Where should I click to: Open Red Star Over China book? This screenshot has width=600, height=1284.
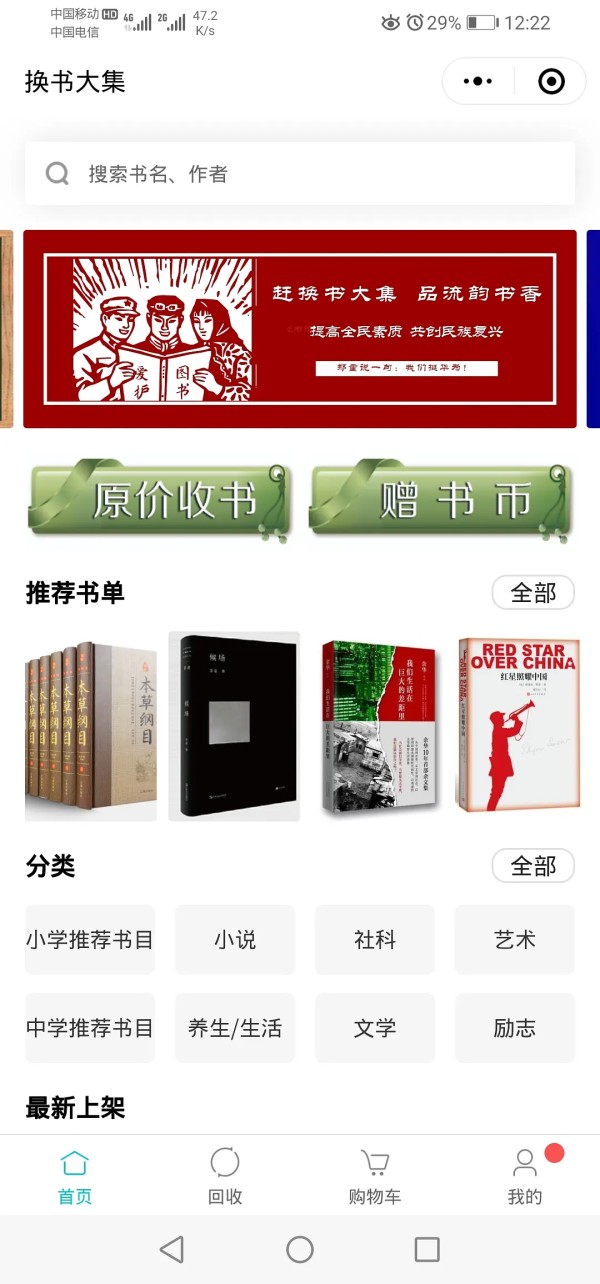pyautogui.click(x=519, y=725)
